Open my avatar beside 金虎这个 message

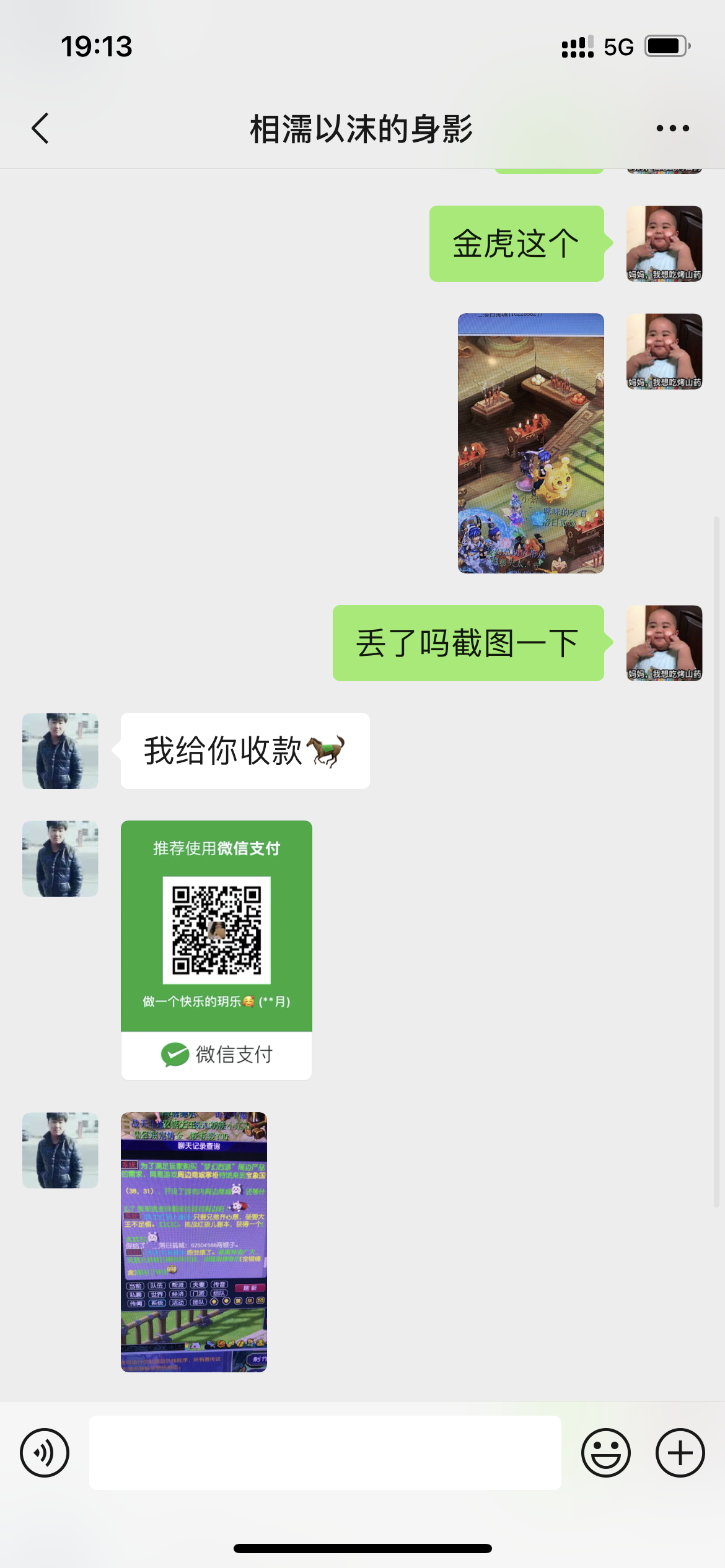point(664,243)
